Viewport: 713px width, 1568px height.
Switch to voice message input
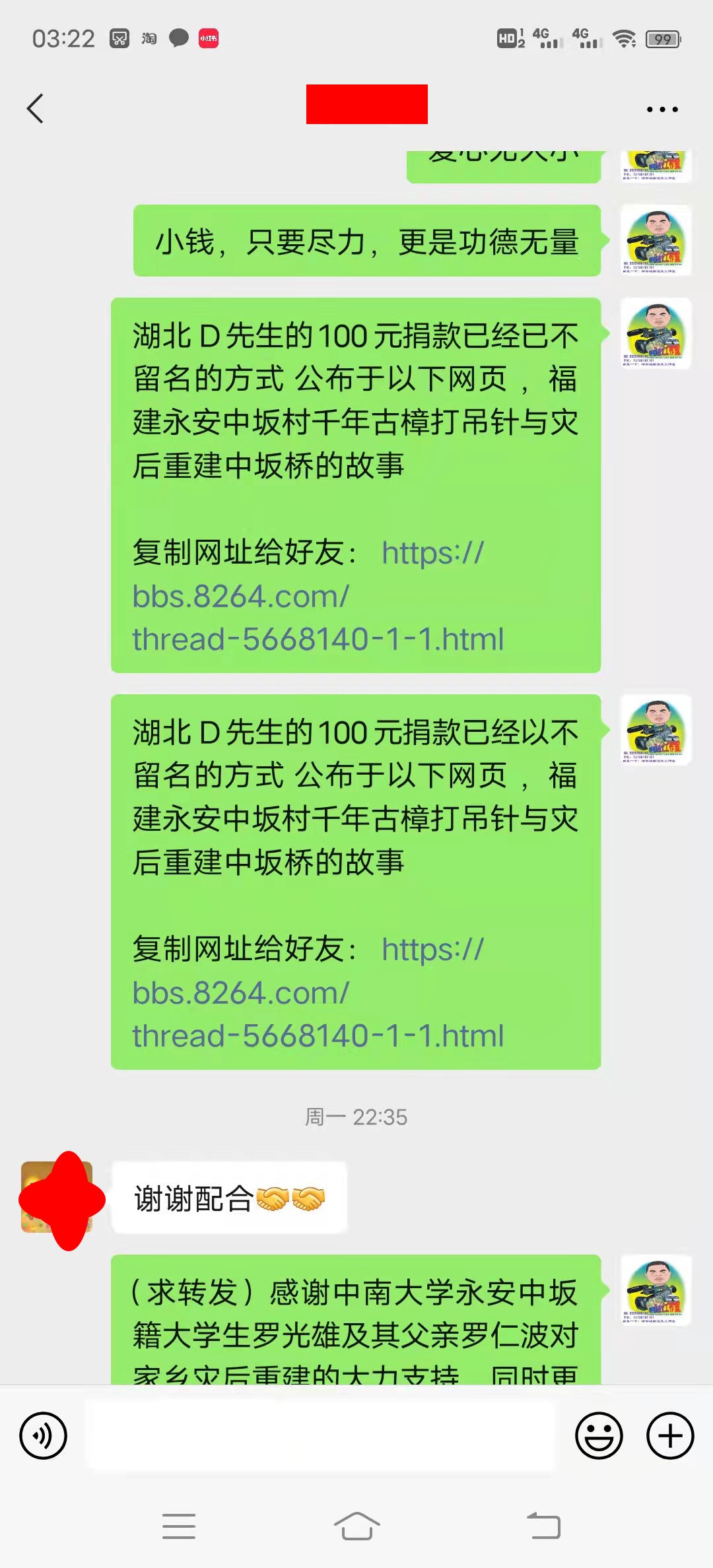point(44,1435)
